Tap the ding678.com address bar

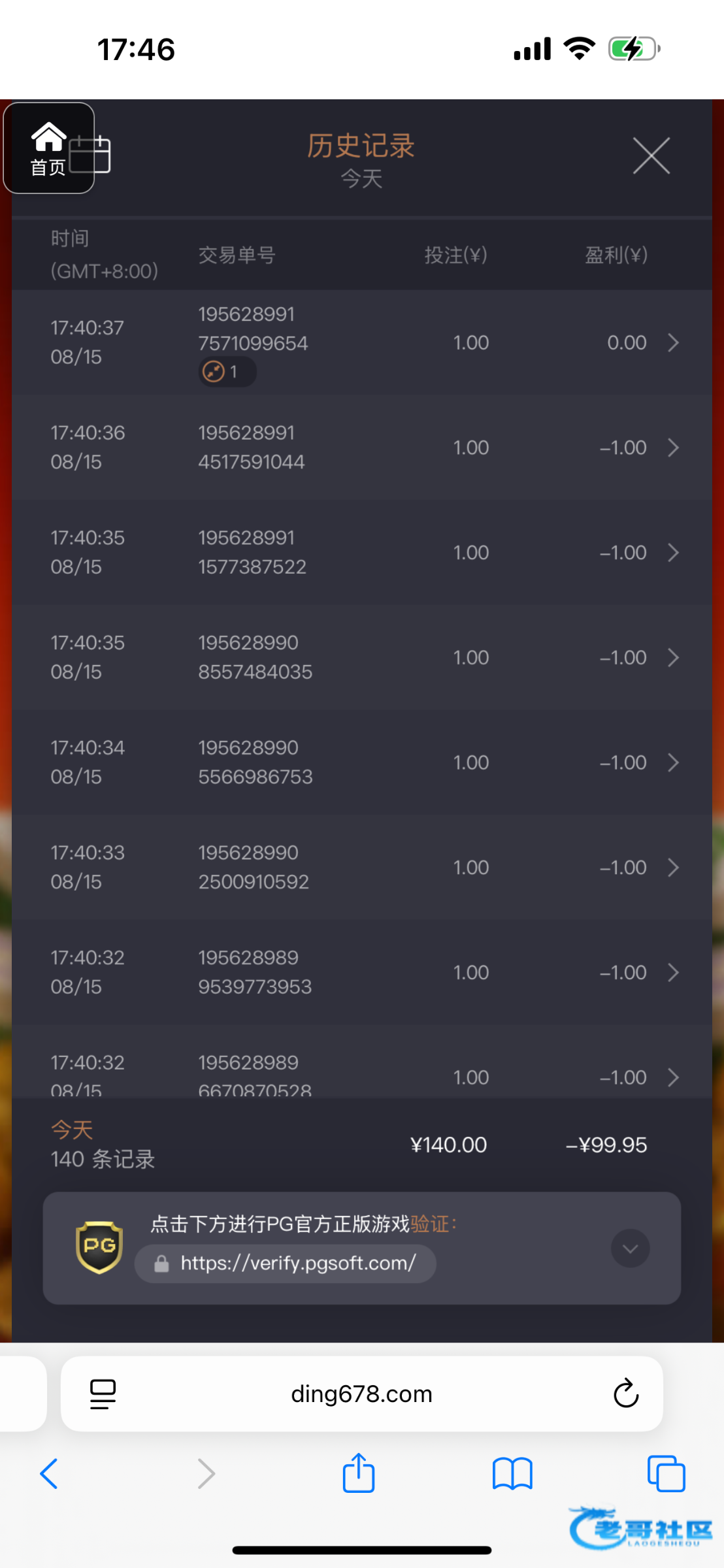[361, 1394]
